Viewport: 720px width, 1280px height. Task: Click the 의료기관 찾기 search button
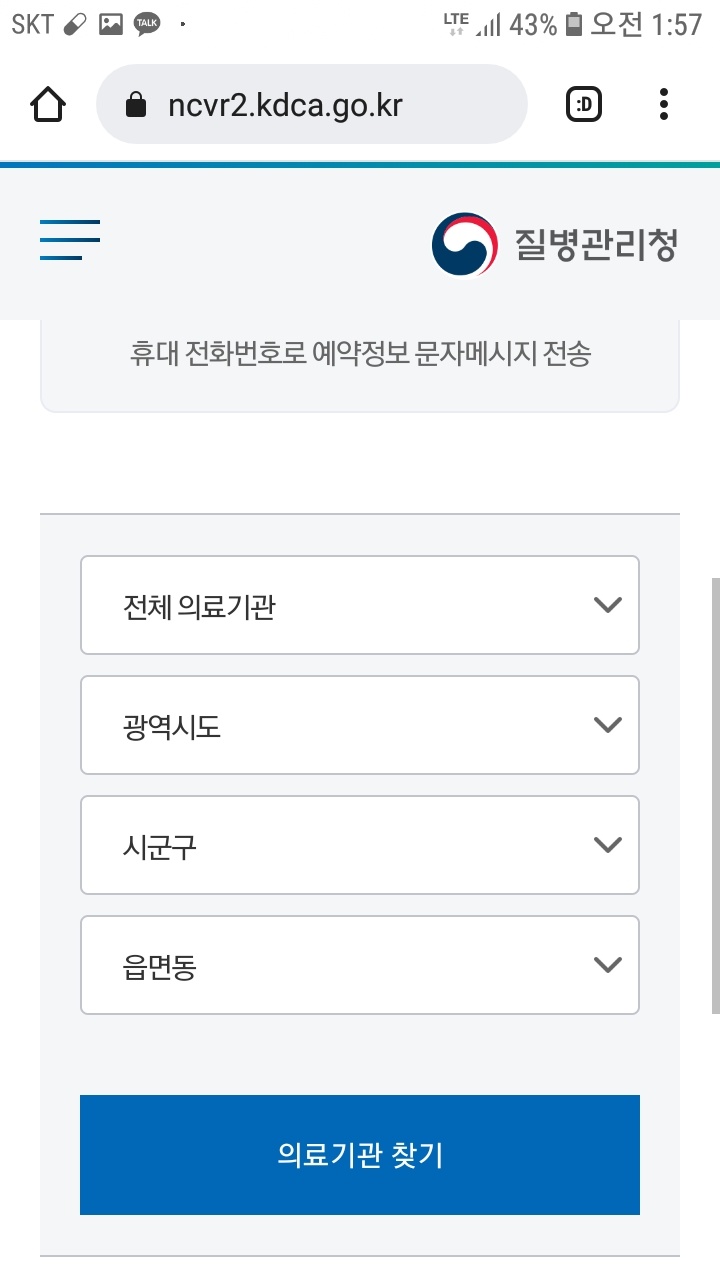[x=360, y=1154]
